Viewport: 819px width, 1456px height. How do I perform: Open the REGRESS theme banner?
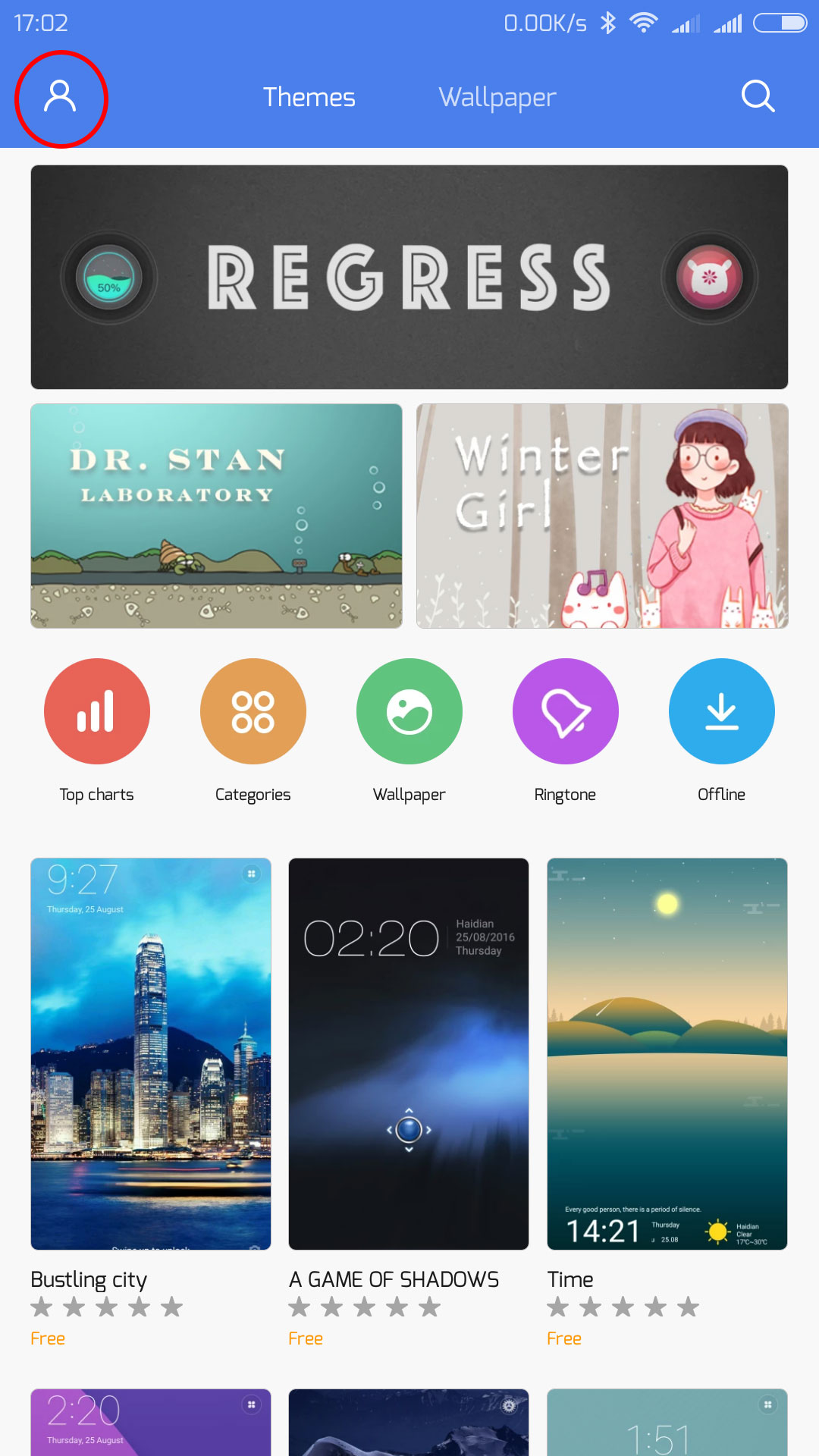[409, 277]
